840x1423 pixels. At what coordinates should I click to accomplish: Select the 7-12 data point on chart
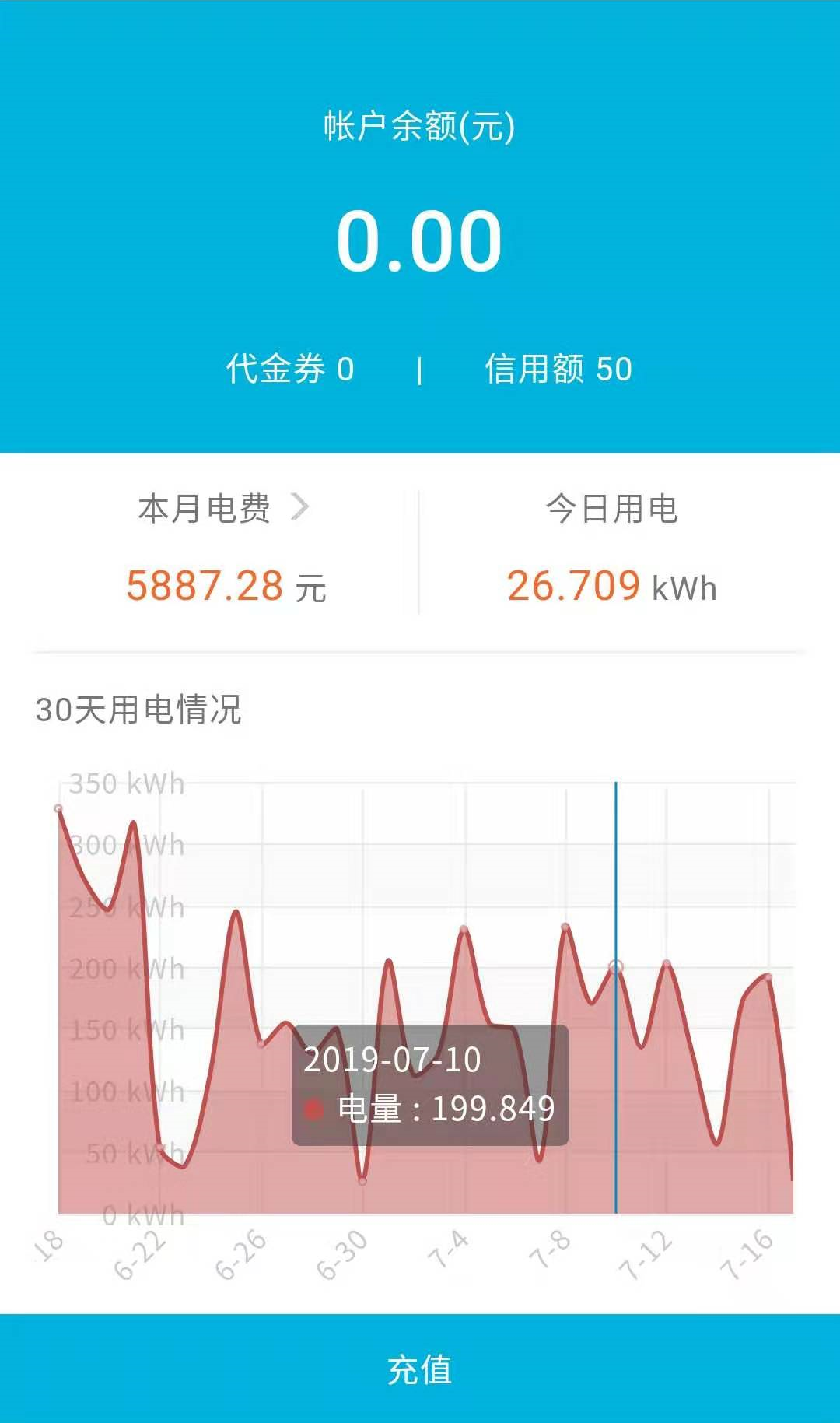click(667, 964)
